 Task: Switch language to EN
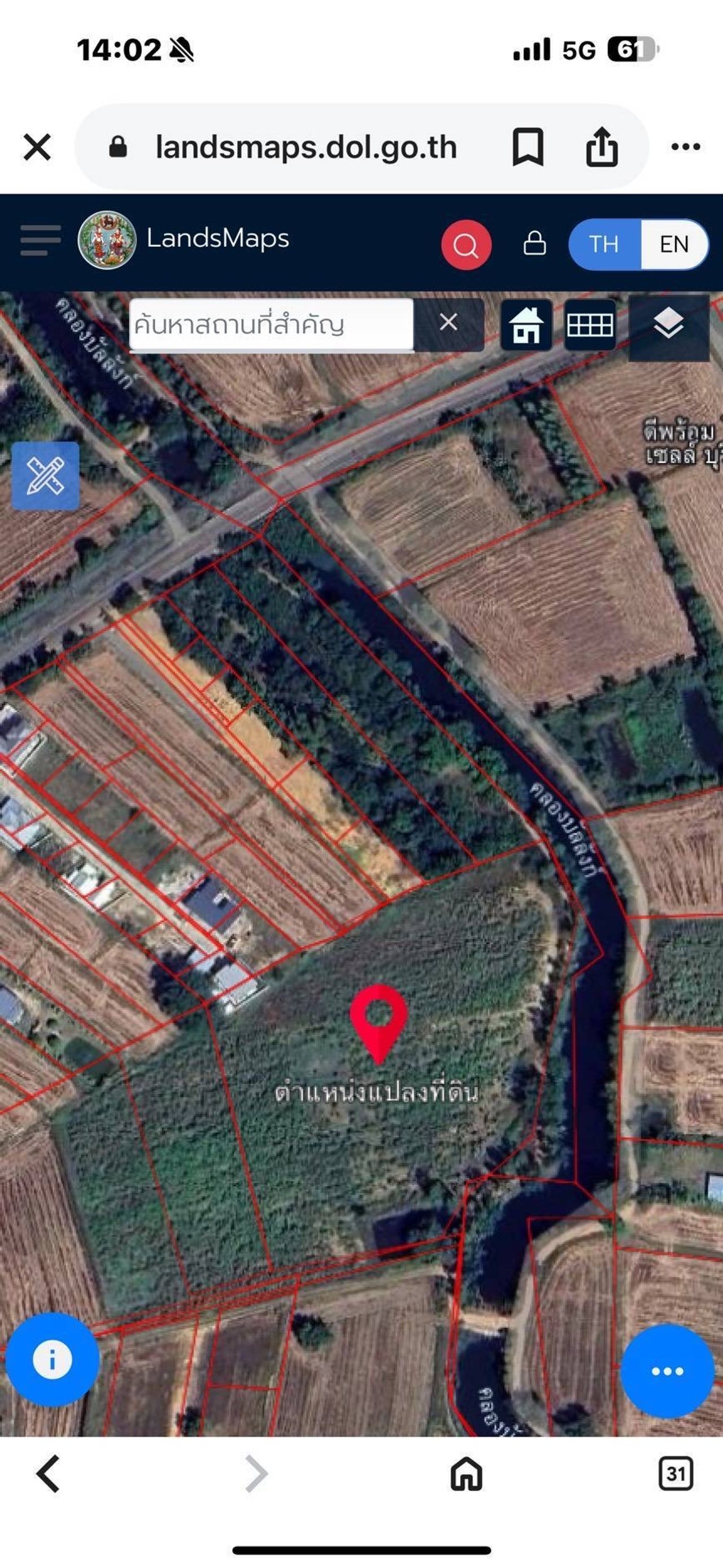pos(674,244)
